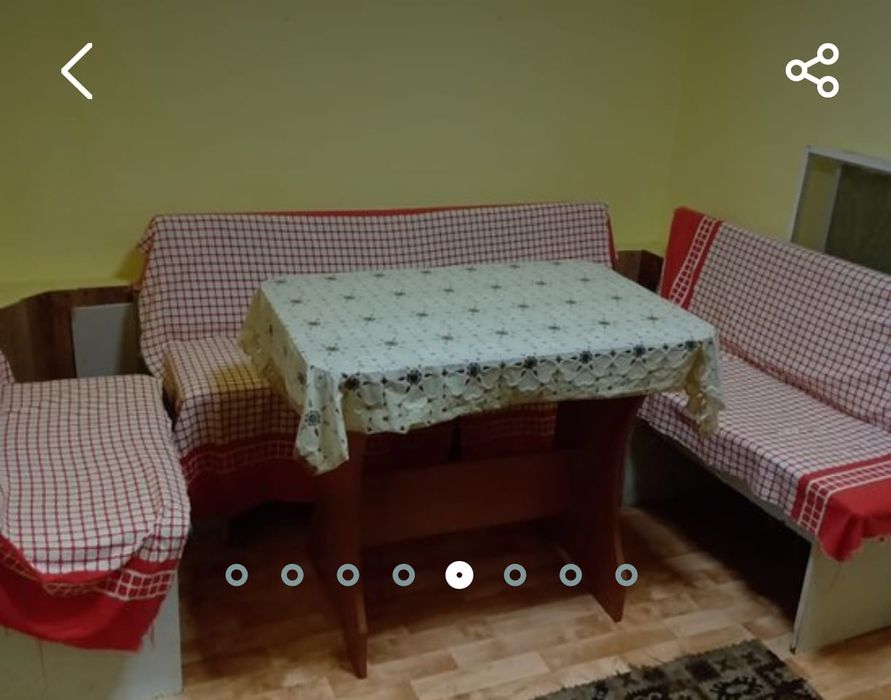Go back using the top-left arrow
Viewport: 891px width, 700px height.
[x=77, y=71]
